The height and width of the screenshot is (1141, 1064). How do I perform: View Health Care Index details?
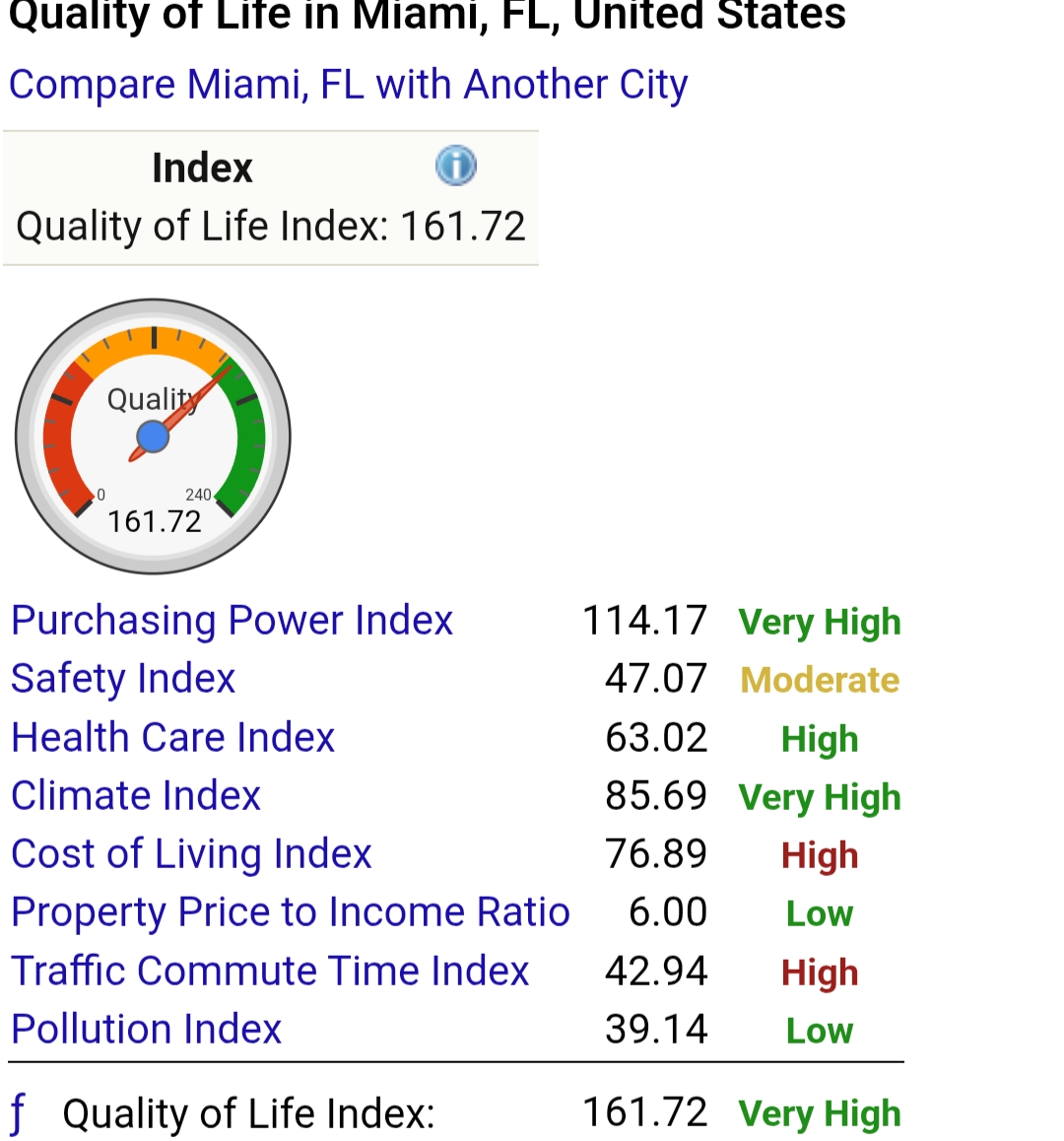point(173,738)
